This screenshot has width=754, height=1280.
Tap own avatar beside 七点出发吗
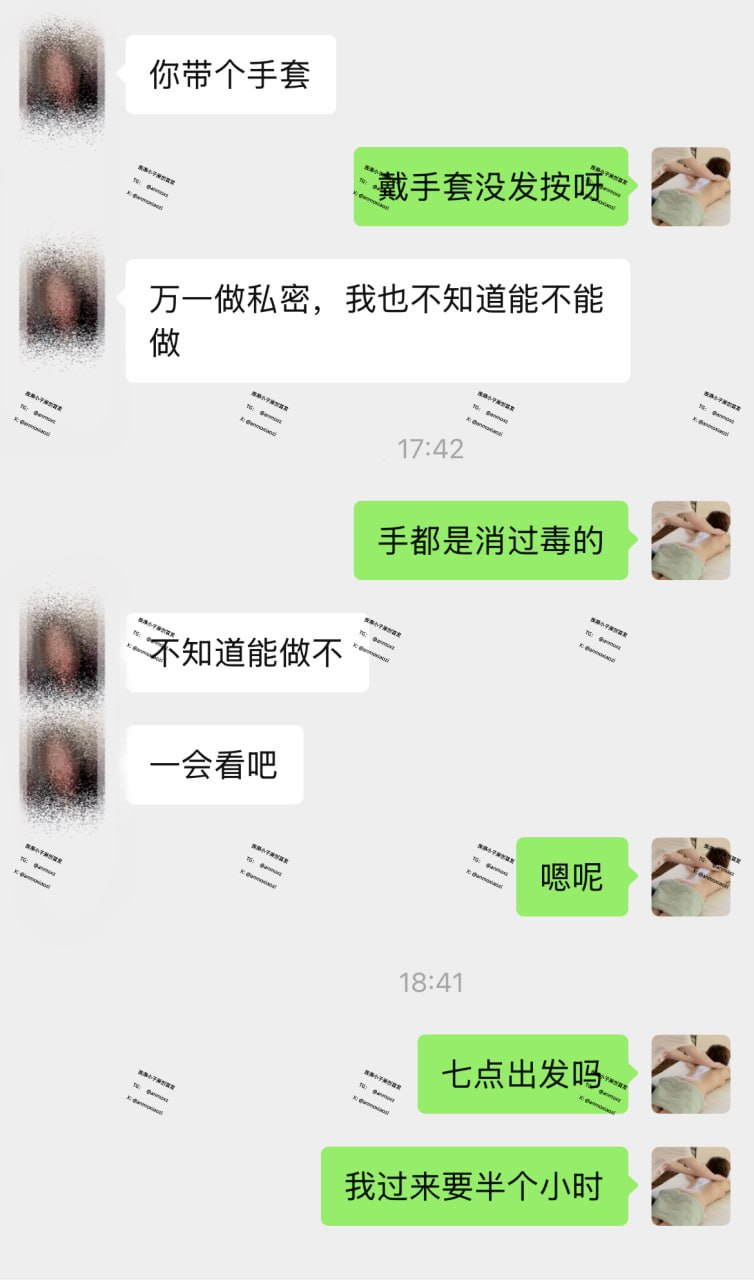690,1074
